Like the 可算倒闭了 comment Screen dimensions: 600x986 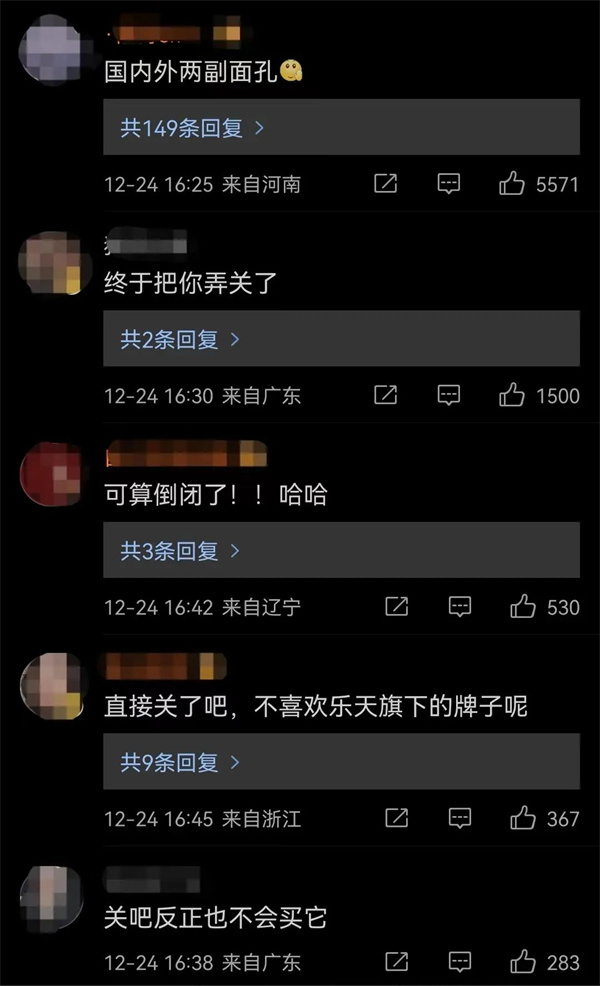point(523,607)
